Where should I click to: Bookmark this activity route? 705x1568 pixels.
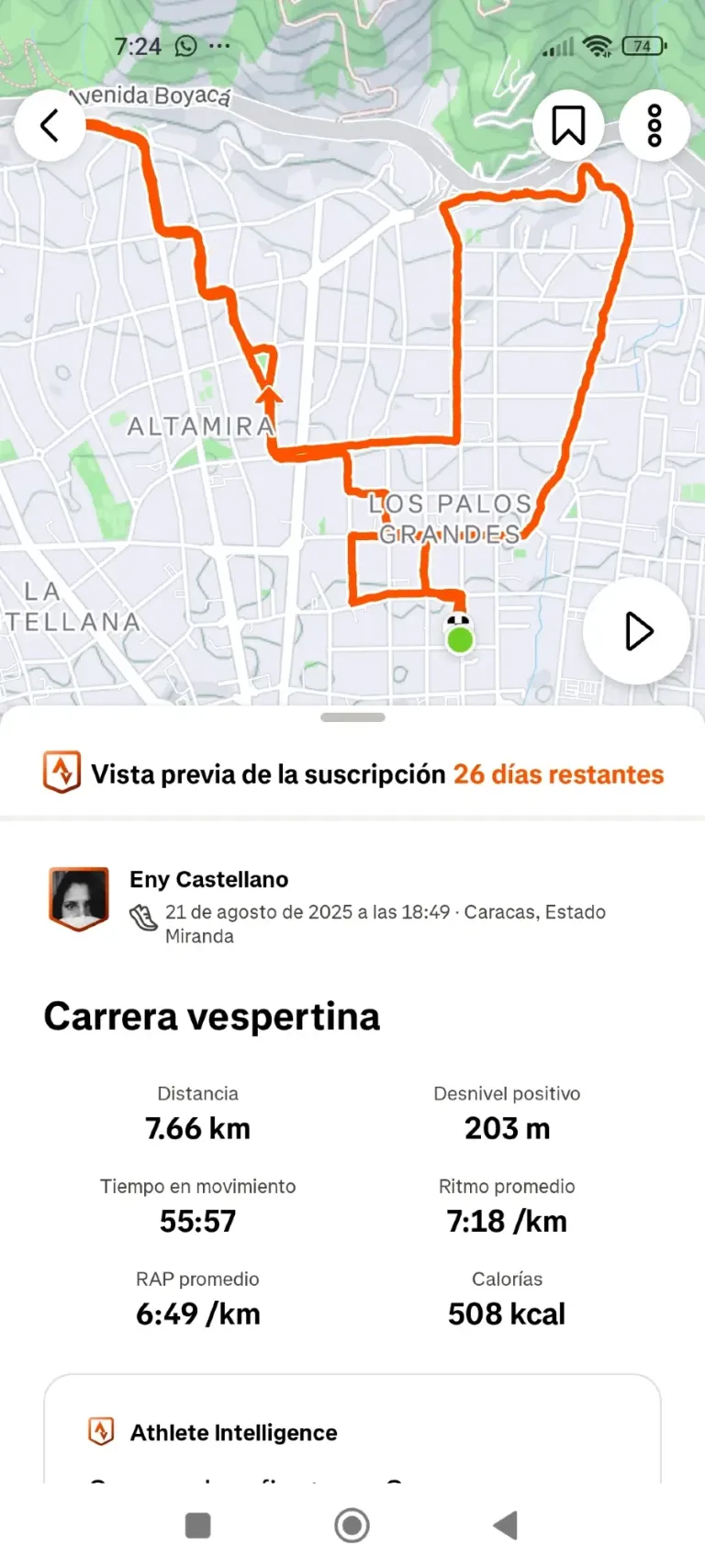click(x=568, y=126)
